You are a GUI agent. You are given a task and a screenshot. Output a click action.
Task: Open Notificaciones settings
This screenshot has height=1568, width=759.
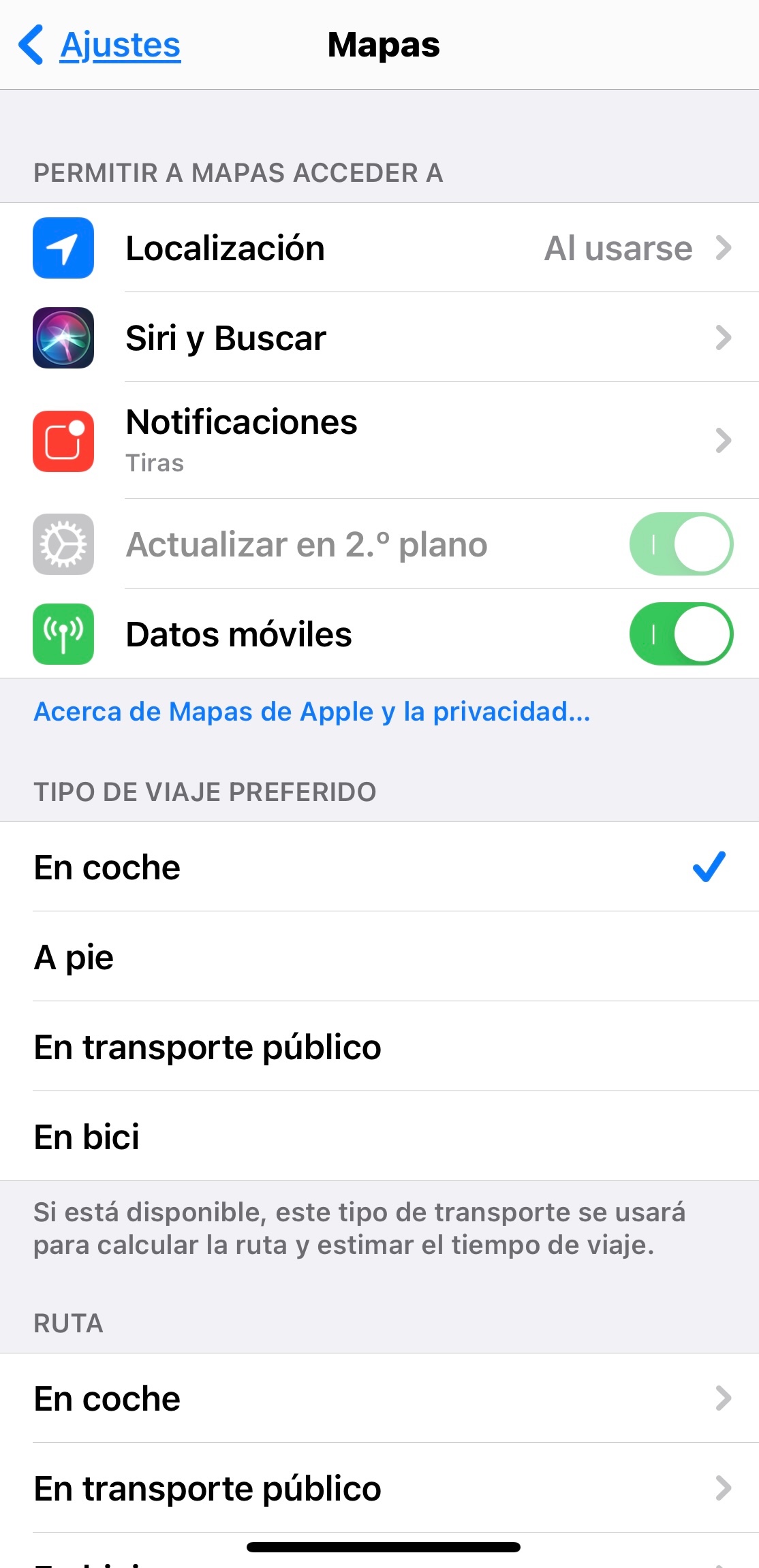(x=379, y=440)
